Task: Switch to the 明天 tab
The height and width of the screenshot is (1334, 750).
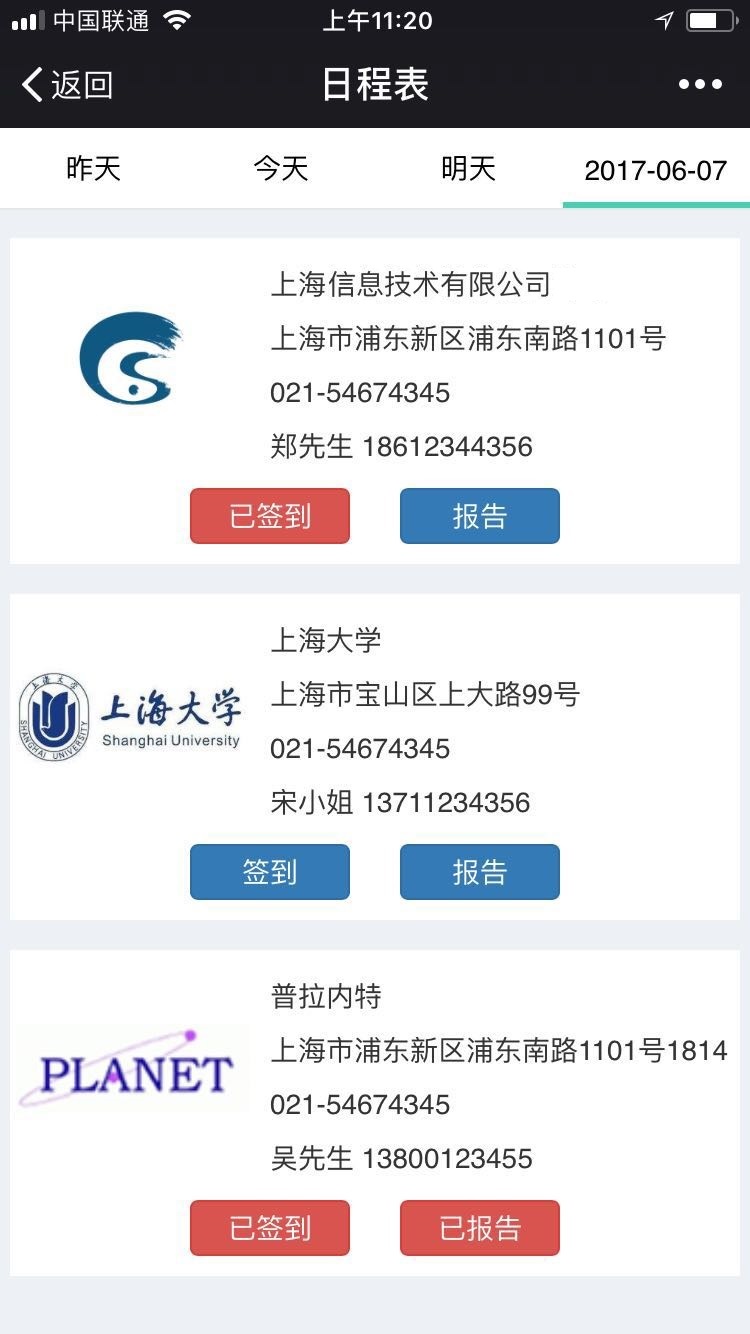Action: point(468,169)
